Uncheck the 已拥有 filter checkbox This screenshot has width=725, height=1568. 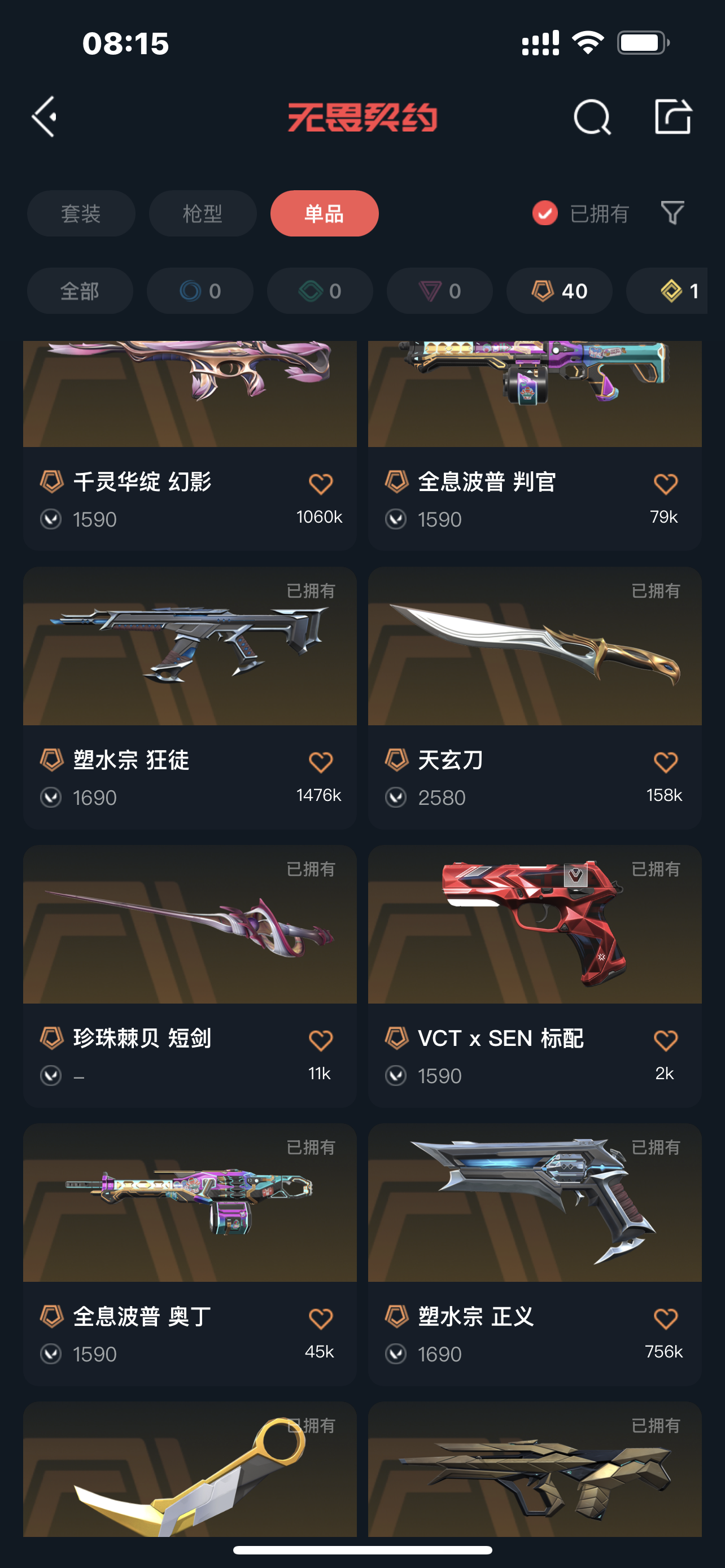[x=545, y=214]
